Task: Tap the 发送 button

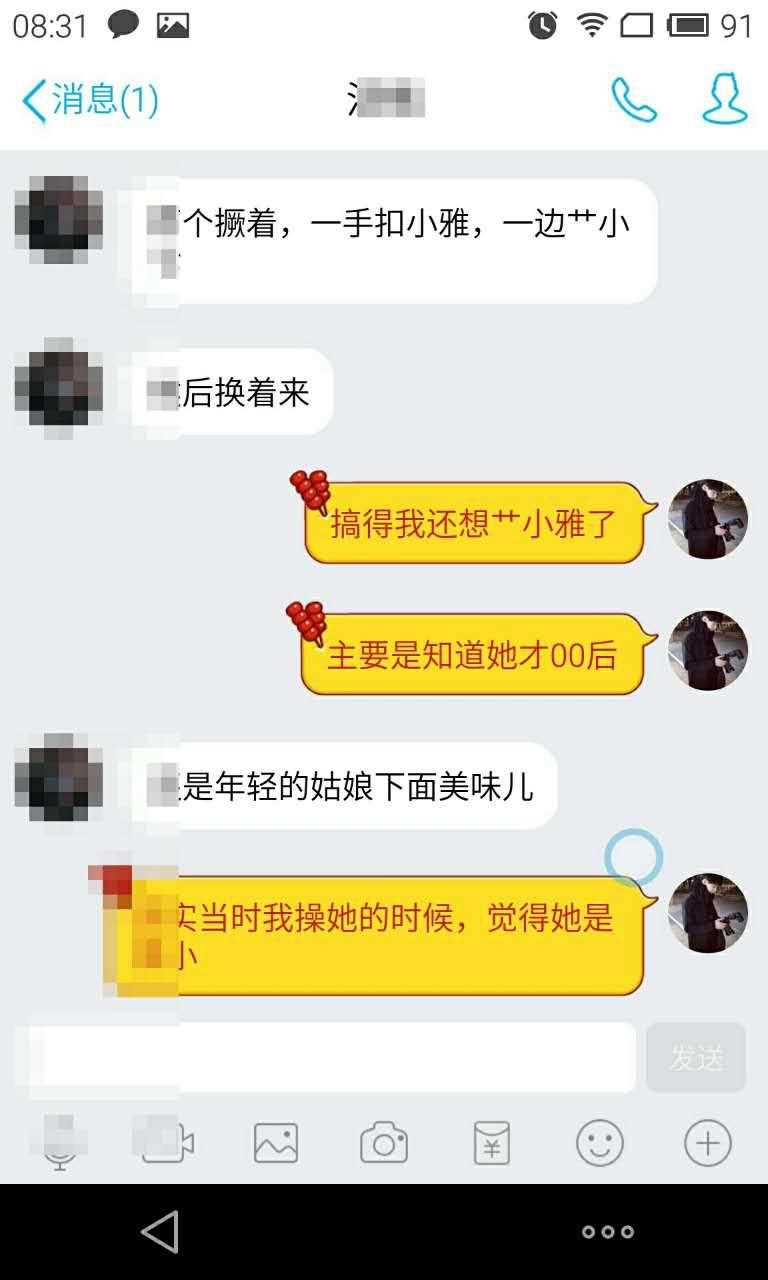Action: (696, 1057)
